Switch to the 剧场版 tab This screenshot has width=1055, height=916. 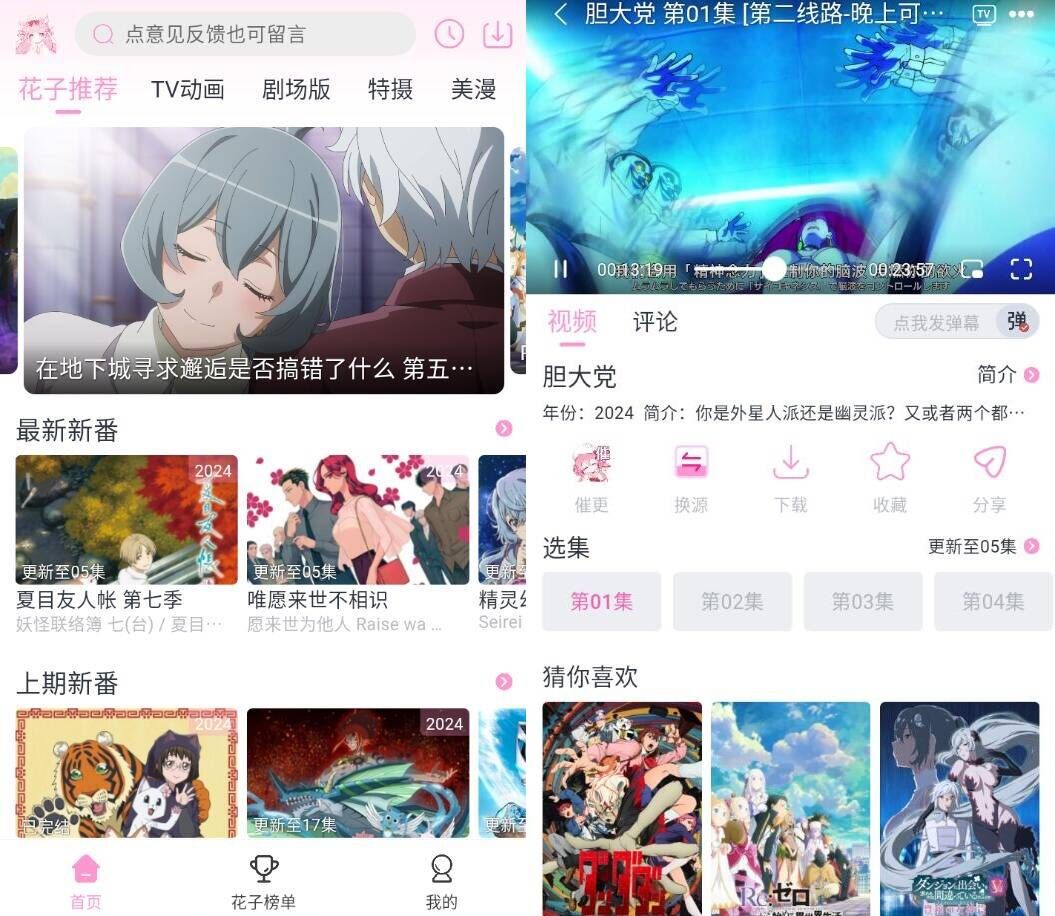click(296, 89)
